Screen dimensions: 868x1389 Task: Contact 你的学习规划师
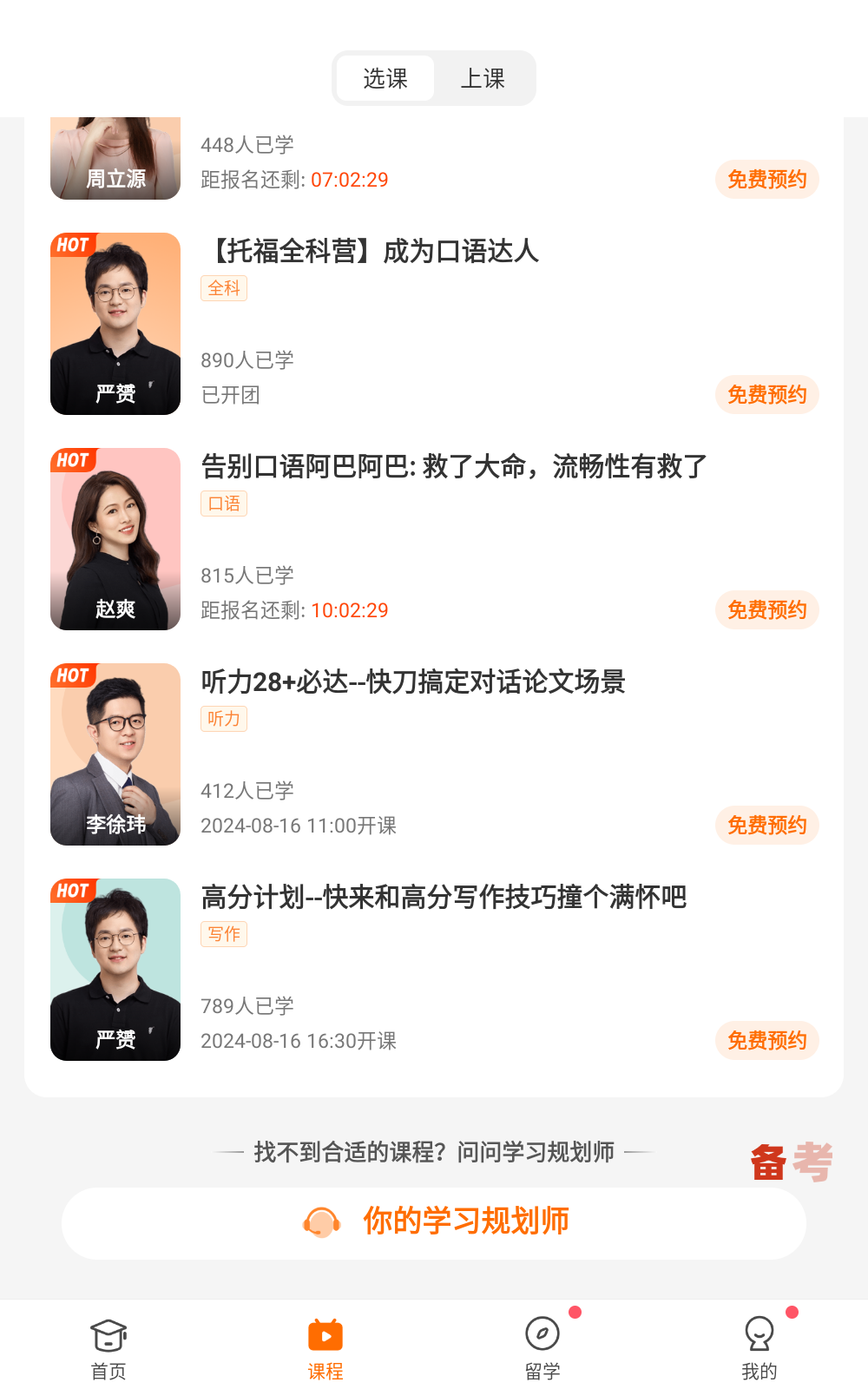pos(434,1222)
